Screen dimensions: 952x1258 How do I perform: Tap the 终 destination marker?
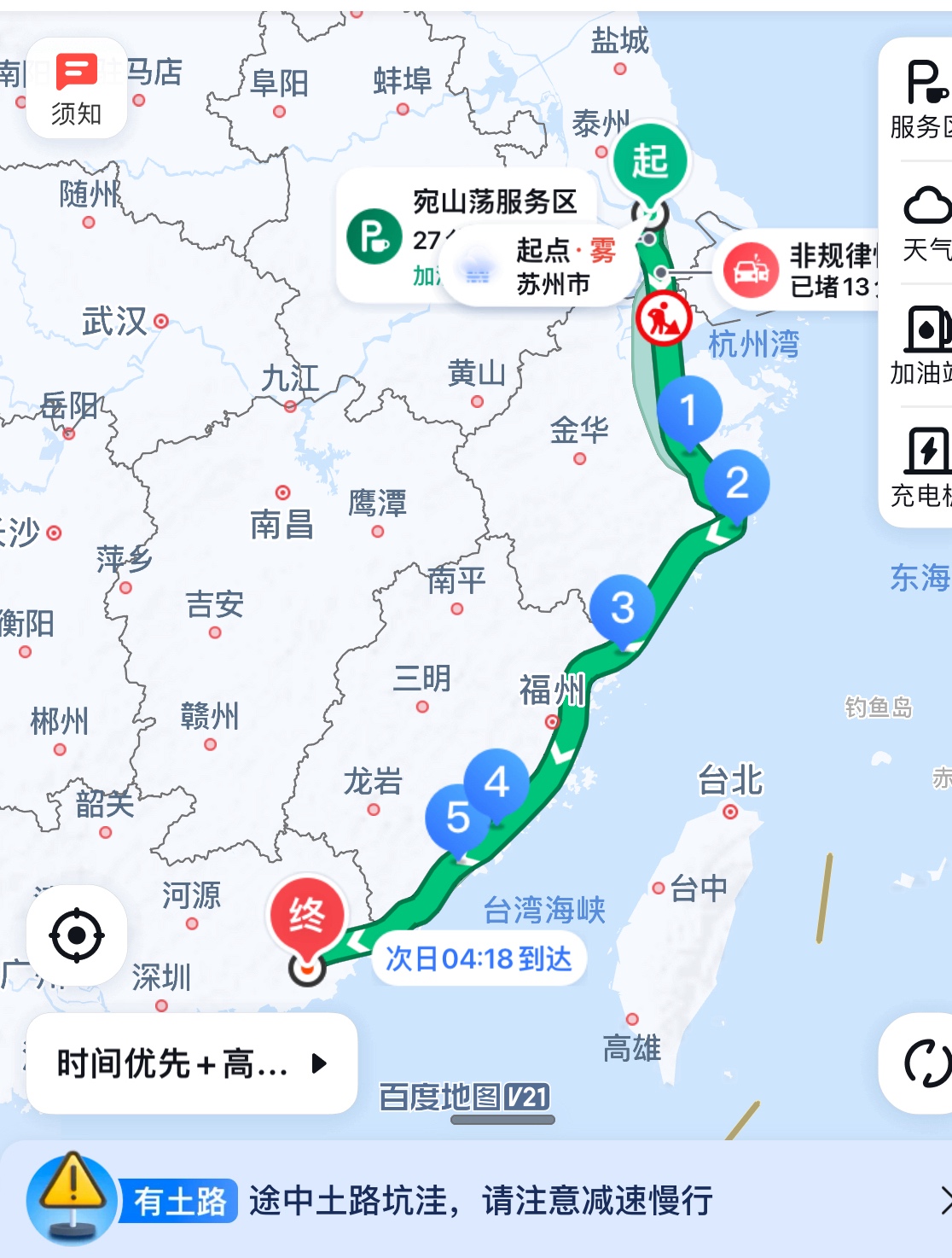(x=307, y=917)
